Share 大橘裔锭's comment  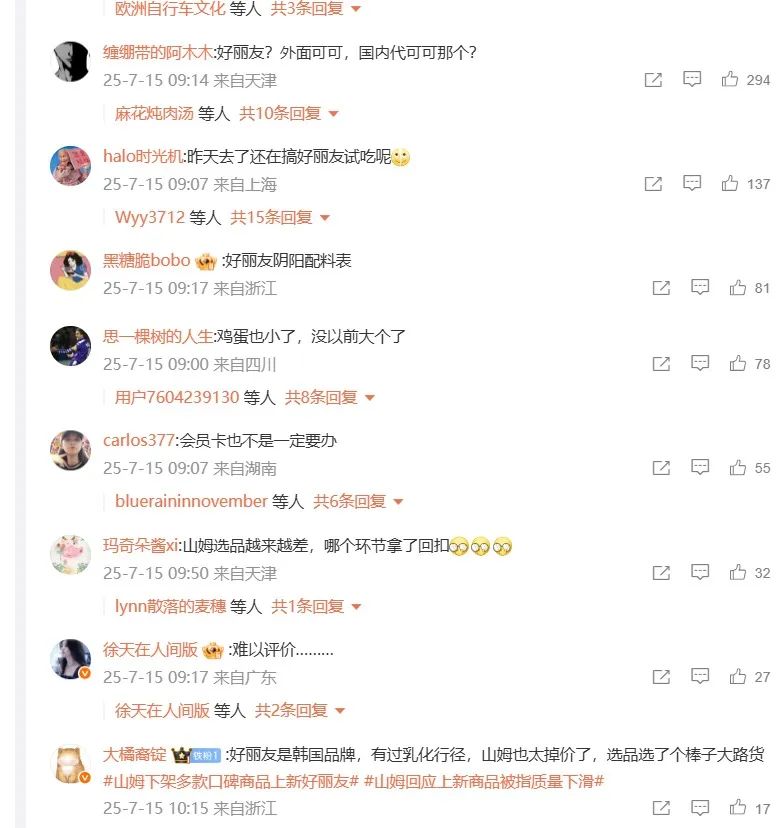[661, 808]
